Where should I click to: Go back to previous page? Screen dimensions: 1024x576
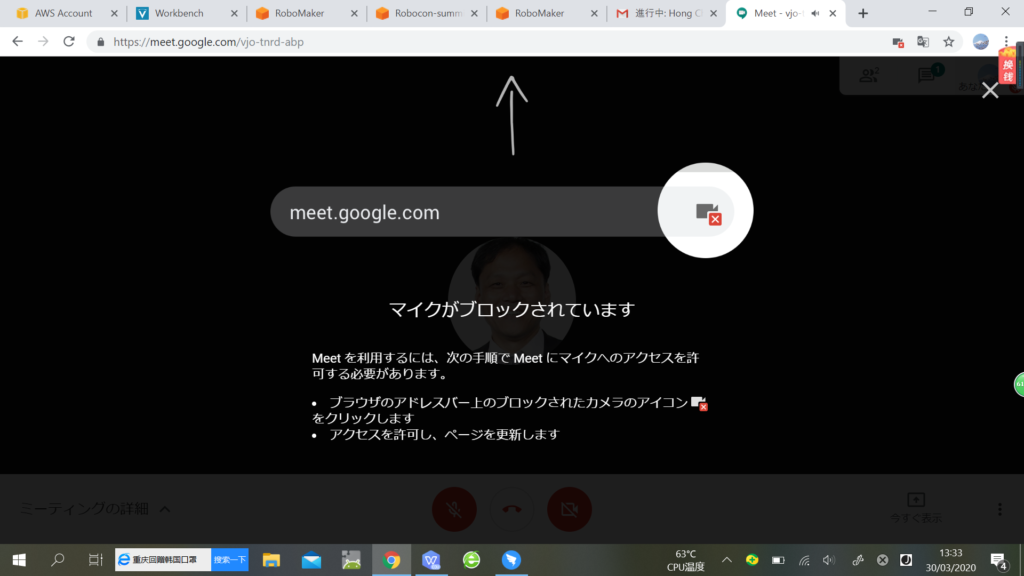pyautogui.click(x=17, y=42)
